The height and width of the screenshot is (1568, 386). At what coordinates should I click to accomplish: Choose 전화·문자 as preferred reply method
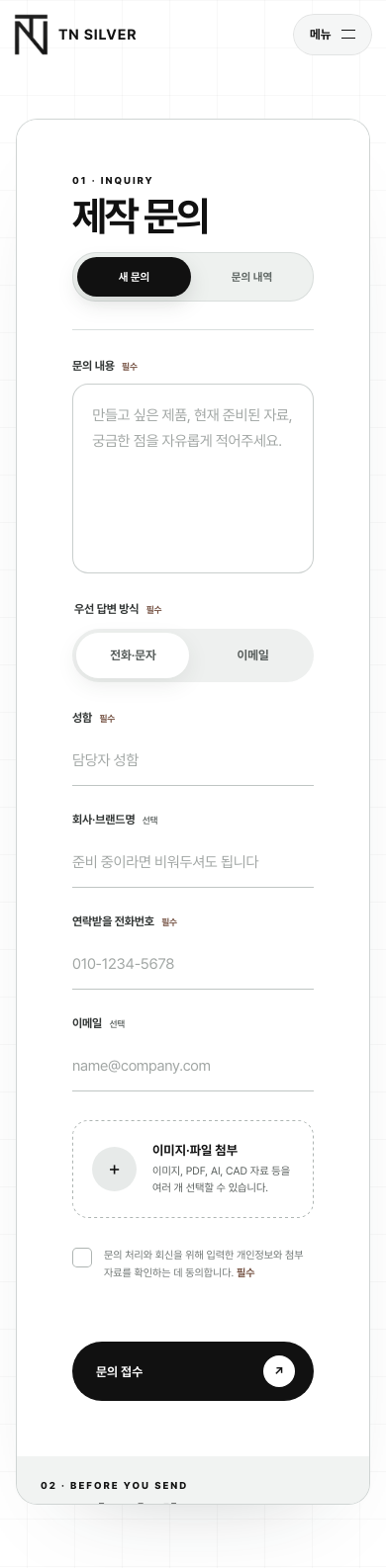click(x=133, y=655)
